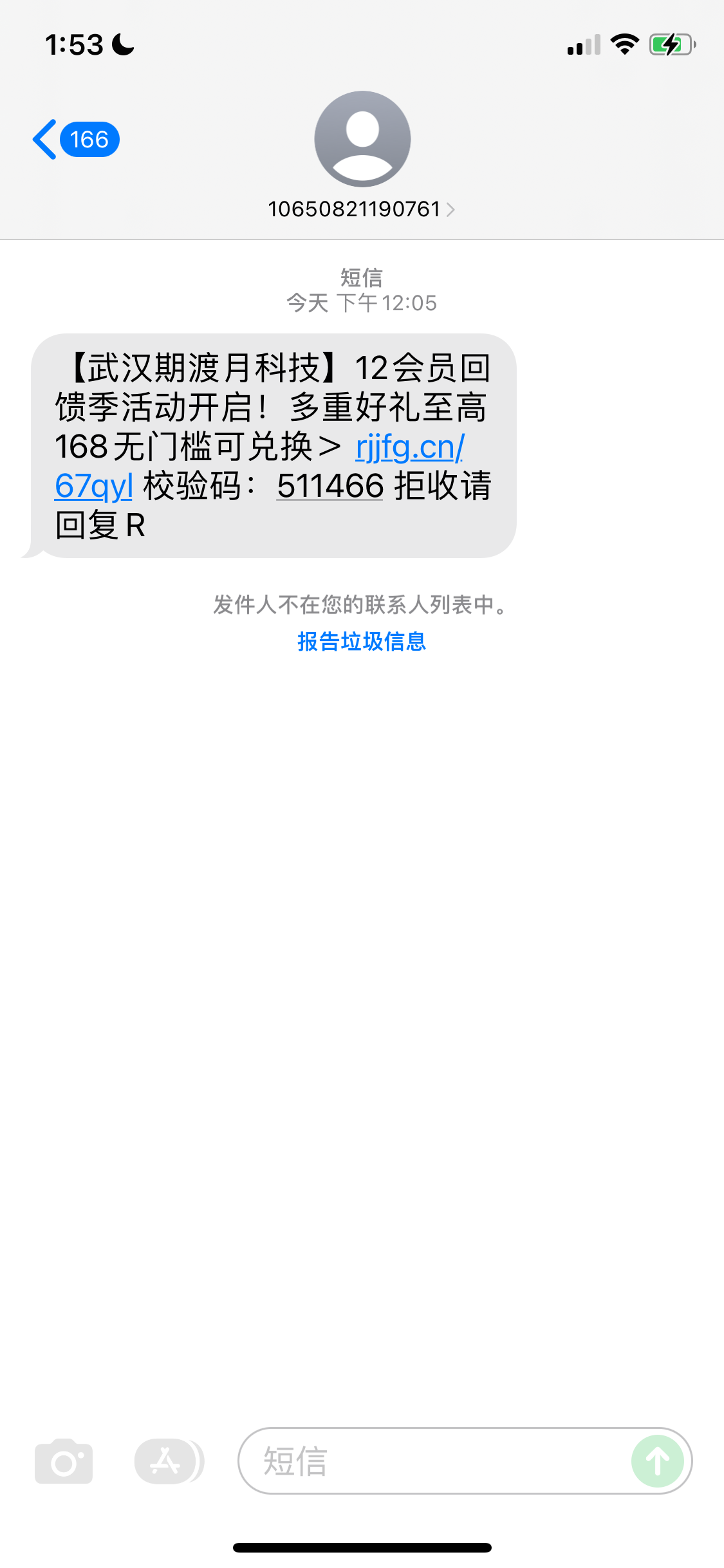Screen dimensions: 724x1568
Task: Open the App Store apps drawer
Action: [166, 1461]
